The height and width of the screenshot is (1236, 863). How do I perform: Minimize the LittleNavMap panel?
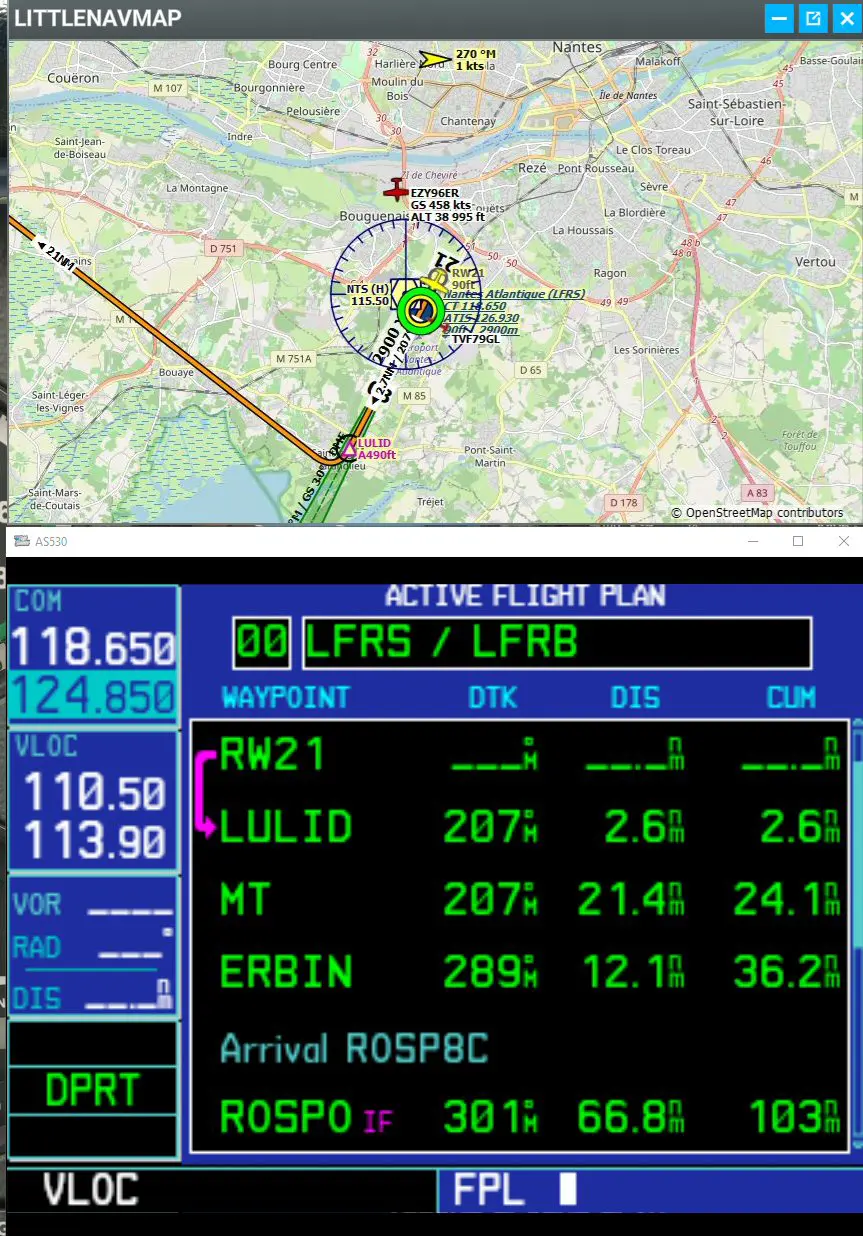779,18
